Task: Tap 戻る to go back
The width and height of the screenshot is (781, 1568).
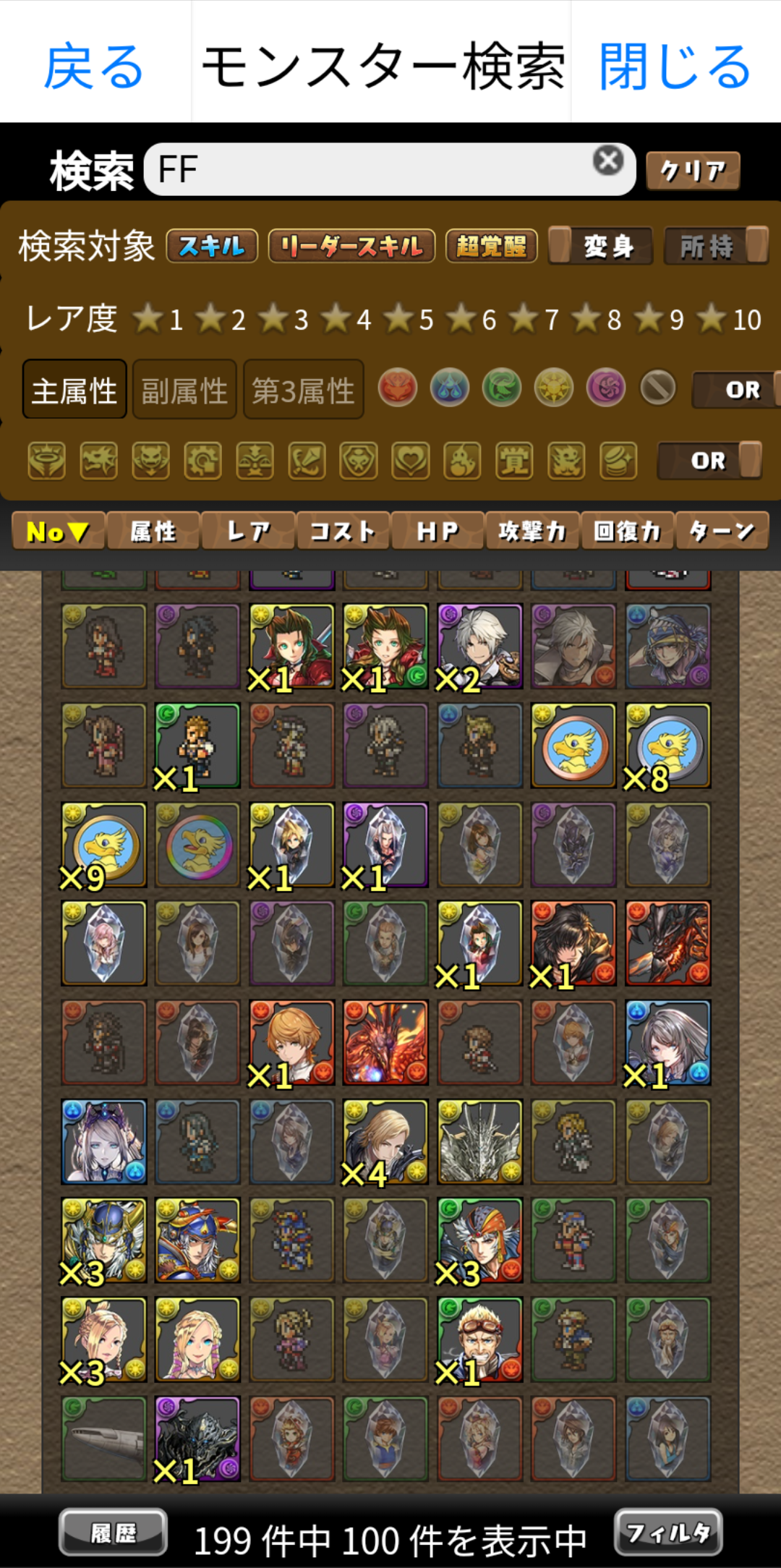Action: 94,67
